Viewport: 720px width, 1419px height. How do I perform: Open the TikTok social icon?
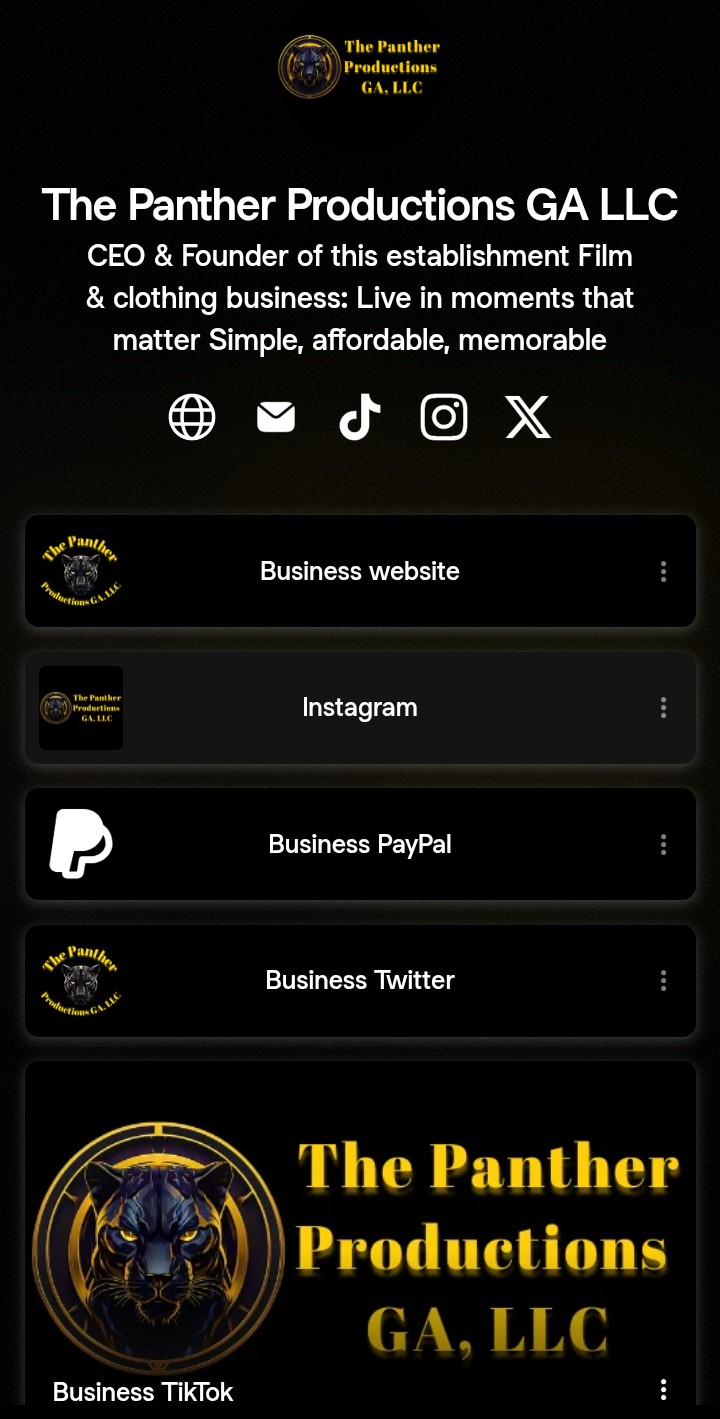pyautogui.click(x=360, y=416)
